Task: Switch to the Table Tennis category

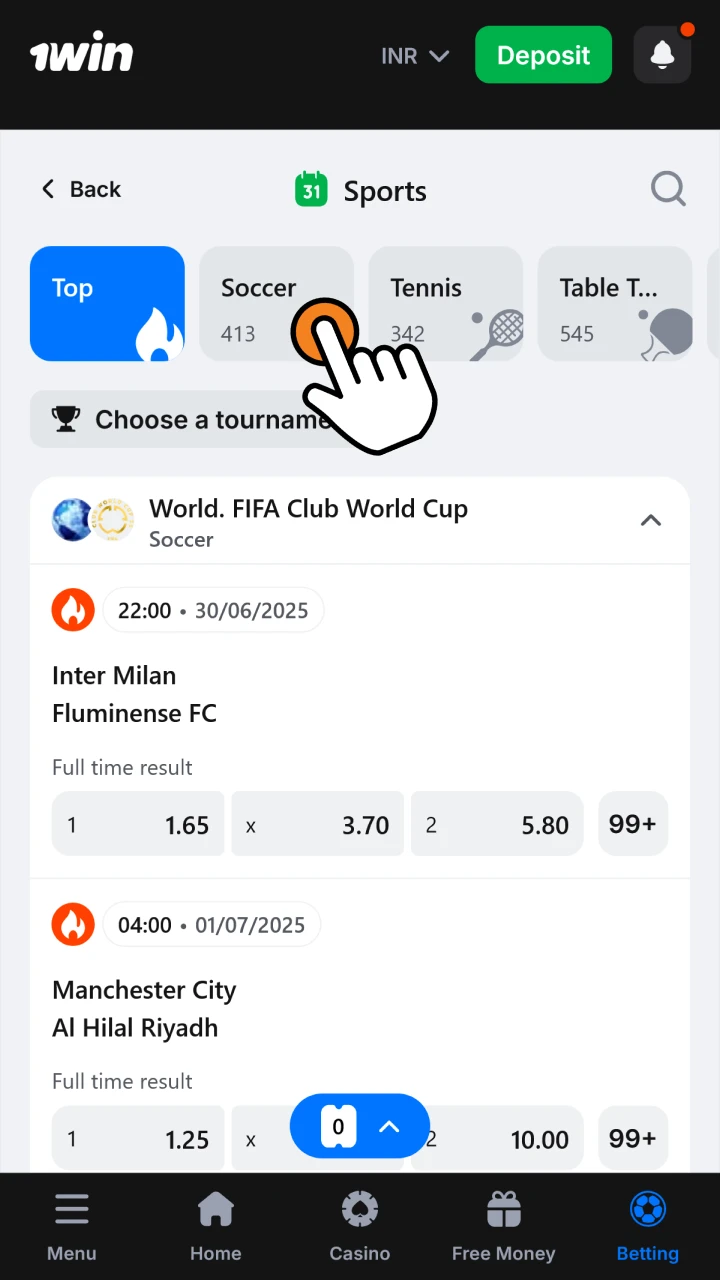Action: [614, 303]
